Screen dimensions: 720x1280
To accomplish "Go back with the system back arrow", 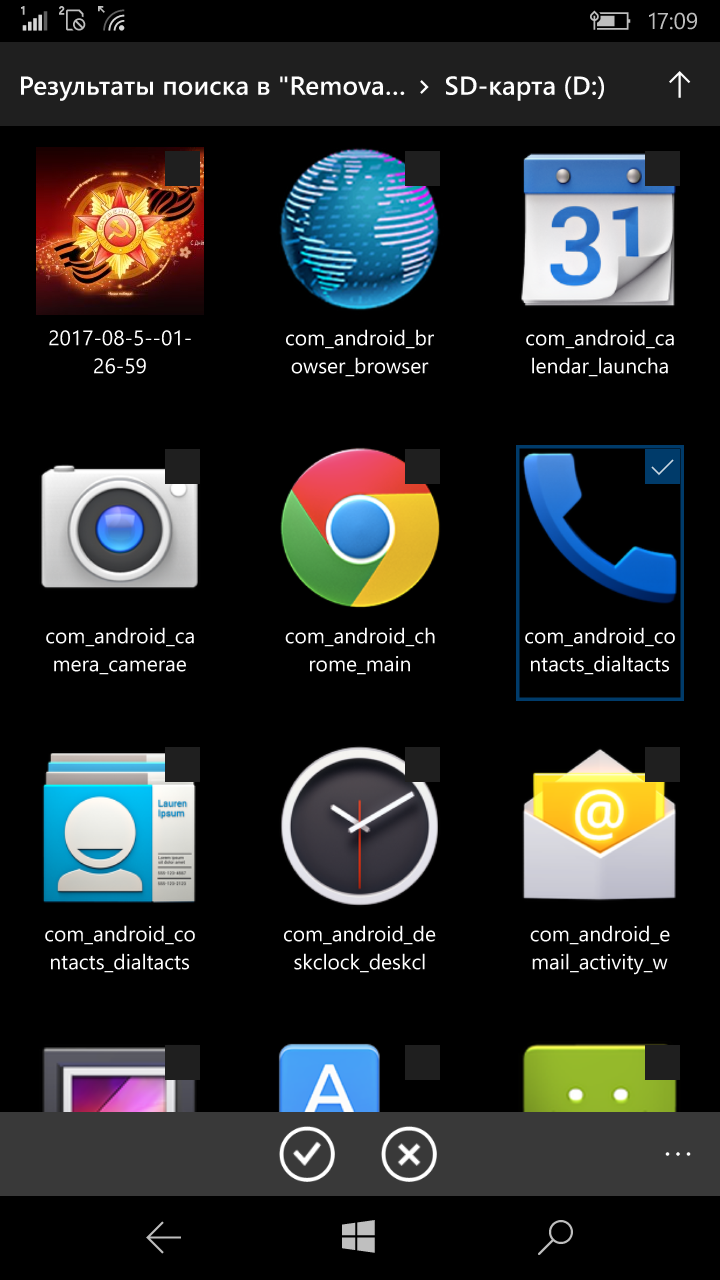I will click(x=163, y=1238).
